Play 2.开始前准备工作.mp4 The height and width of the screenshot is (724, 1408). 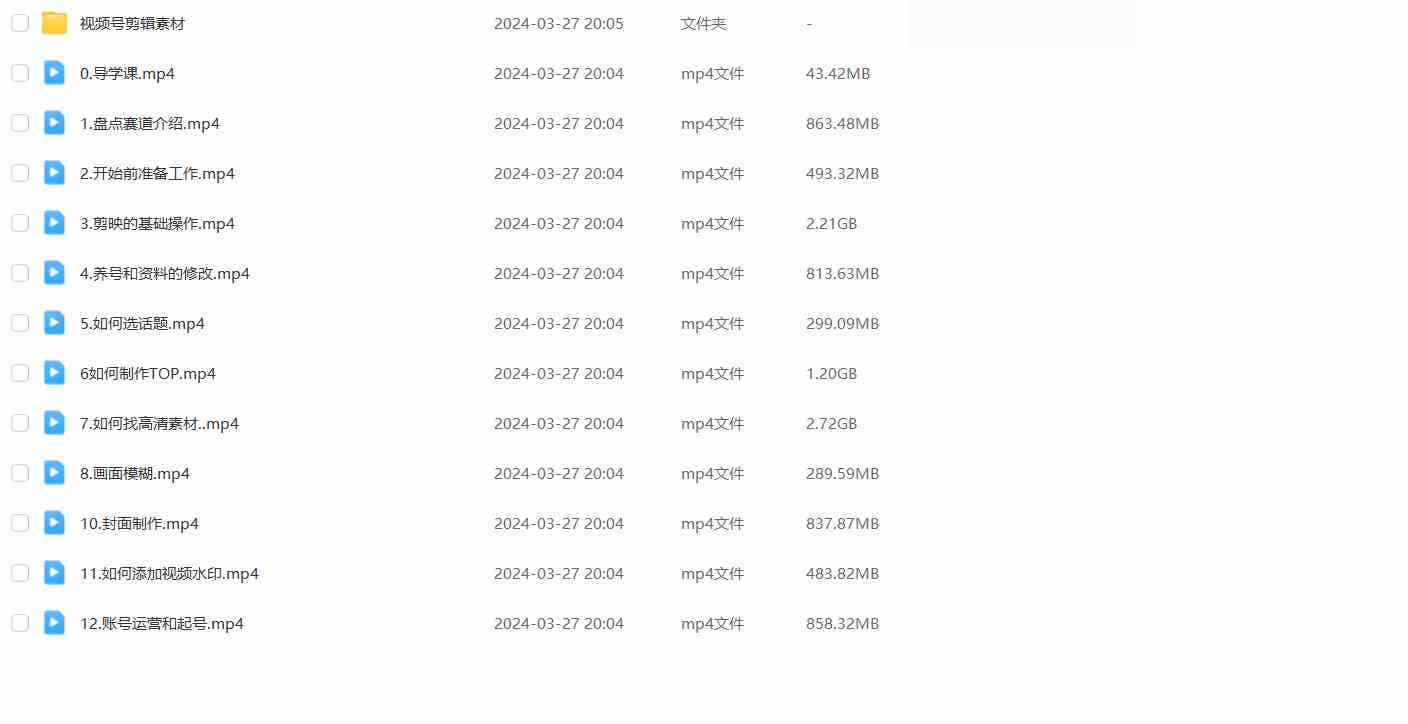pyautogui.click(x=157, y=173)
